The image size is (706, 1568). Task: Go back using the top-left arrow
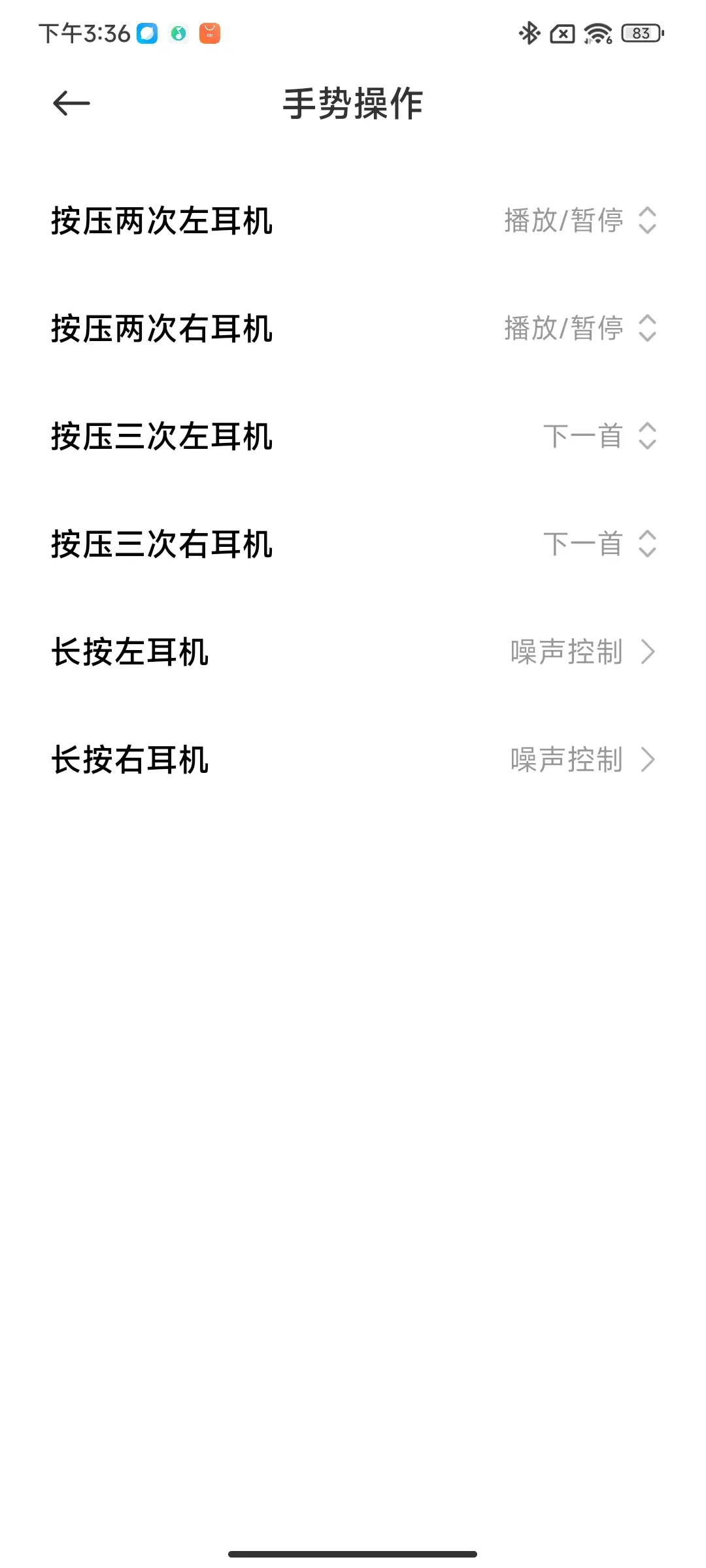click(x=71, y=103)
